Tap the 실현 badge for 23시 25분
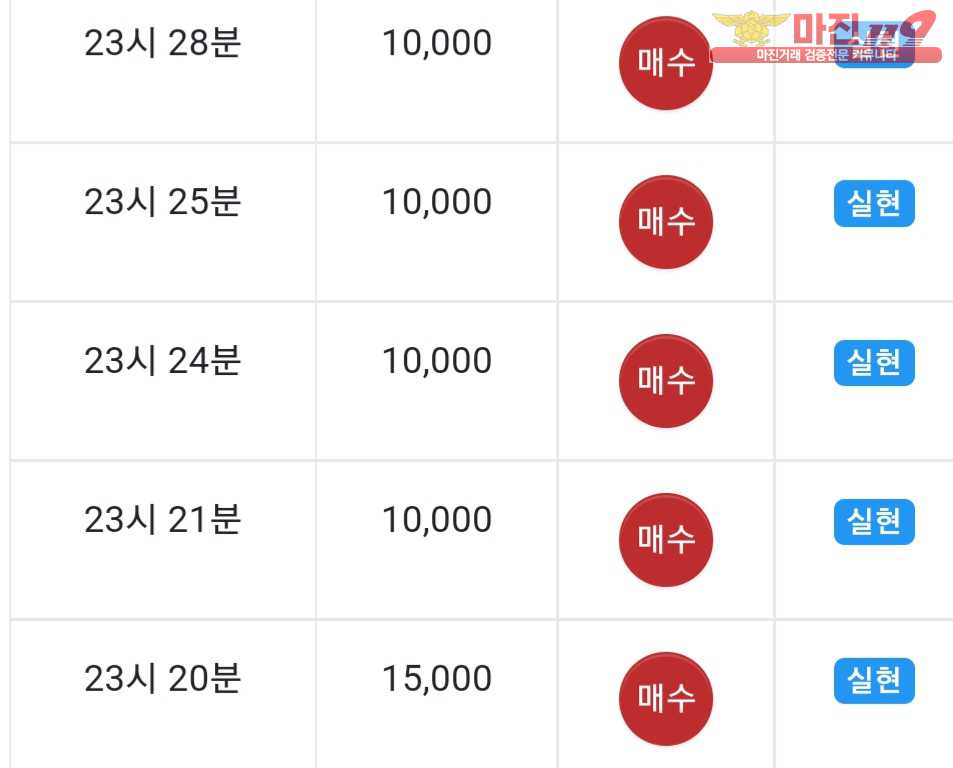953x768 pixels. [874, 204]
